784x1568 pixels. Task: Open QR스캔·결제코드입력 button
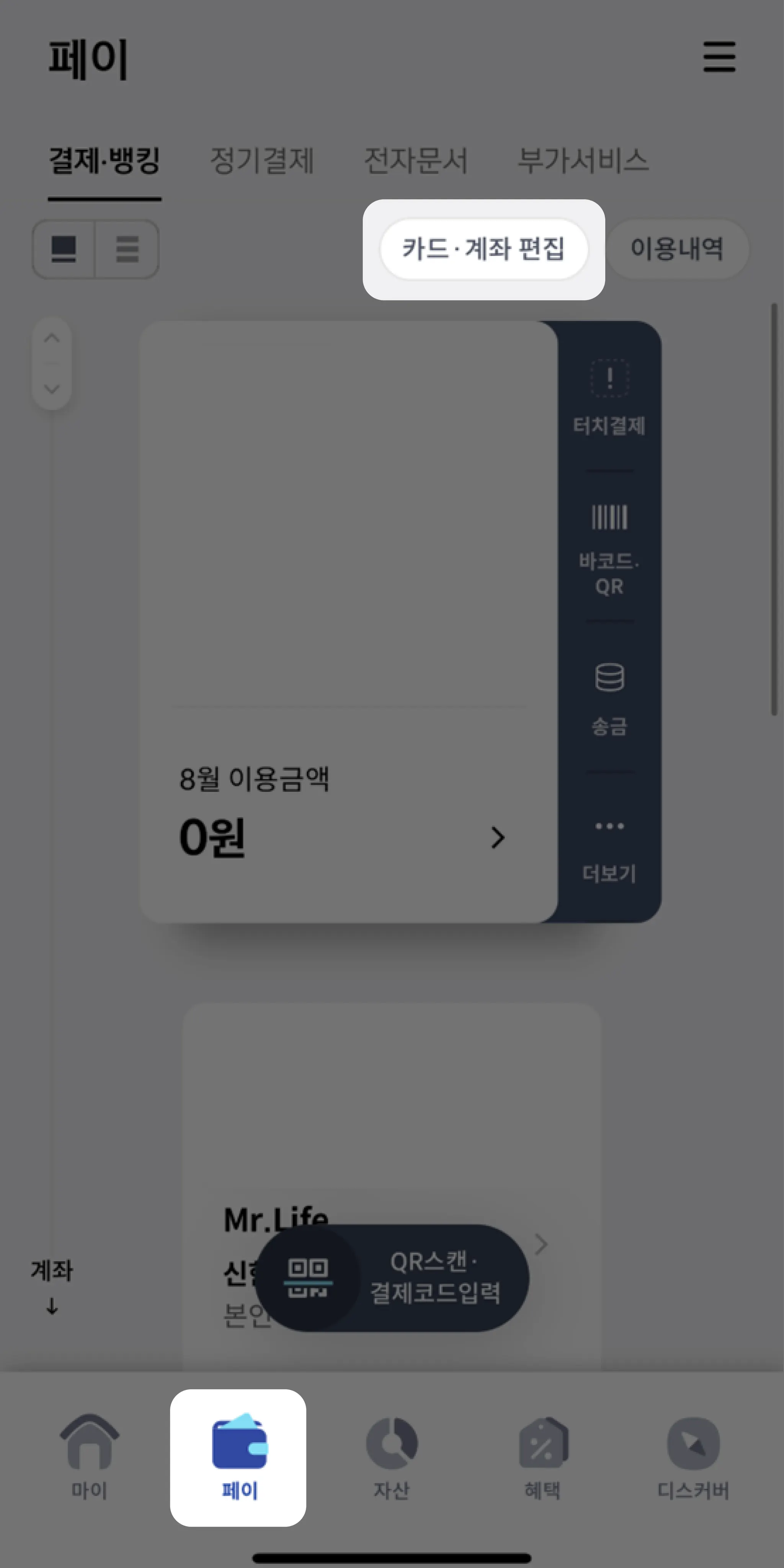click(x=392, y=1278)
